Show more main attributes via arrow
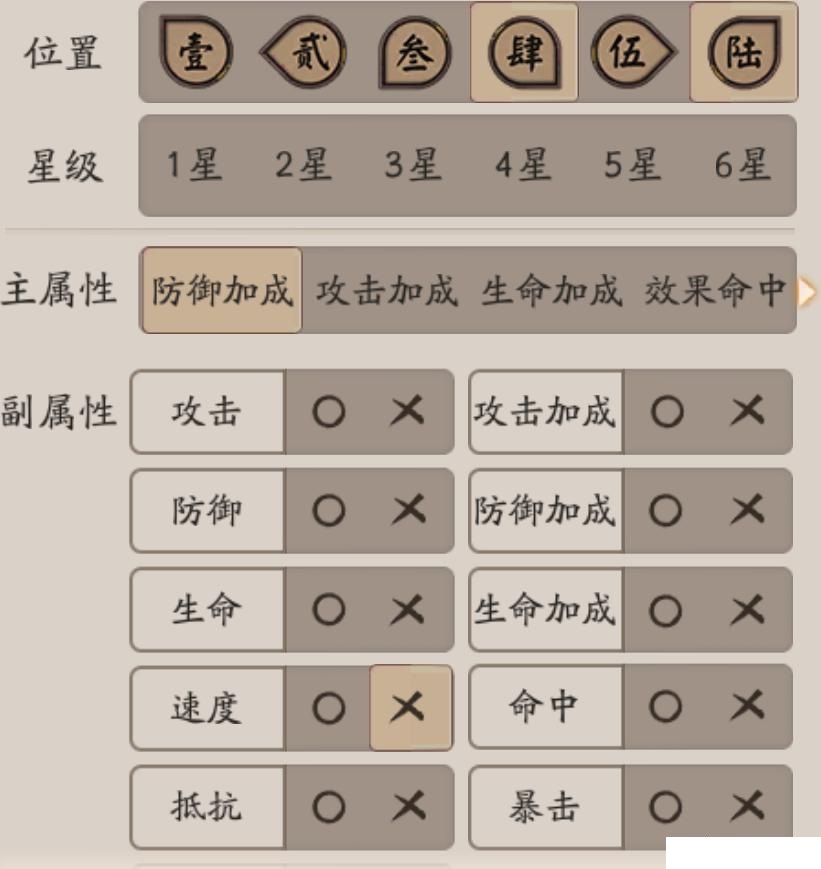 pos(806,292)
